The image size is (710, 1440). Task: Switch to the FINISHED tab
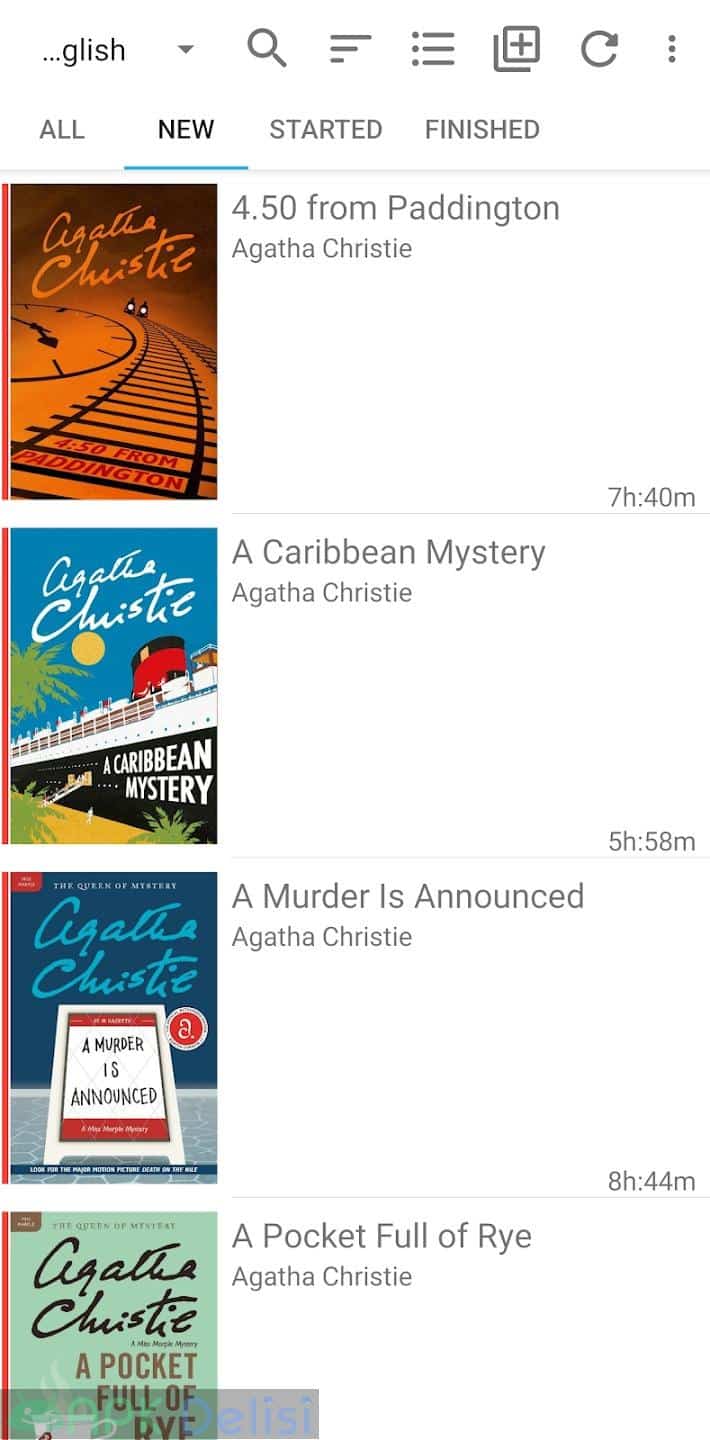point(482,130)
